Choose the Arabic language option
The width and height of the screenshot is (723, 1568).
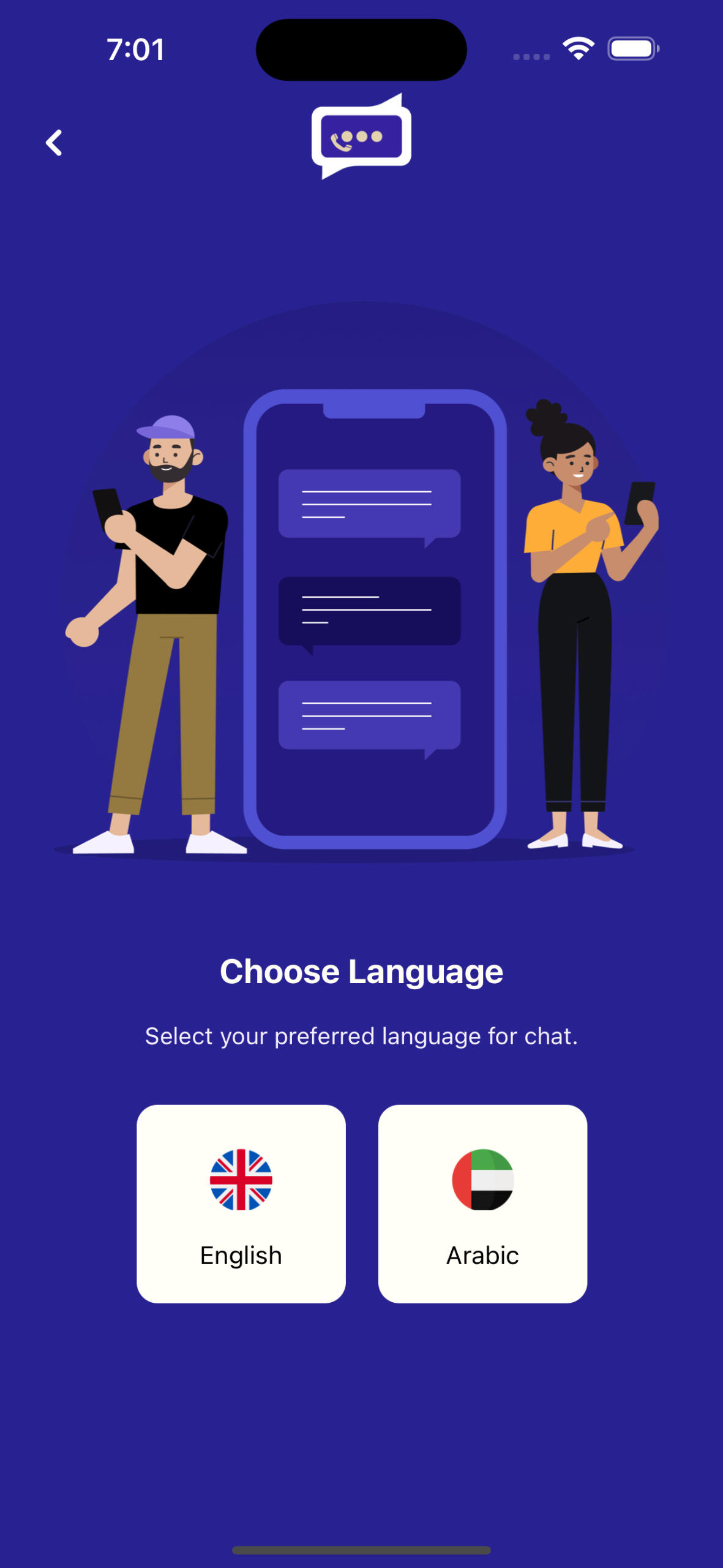coord(482,1203)
